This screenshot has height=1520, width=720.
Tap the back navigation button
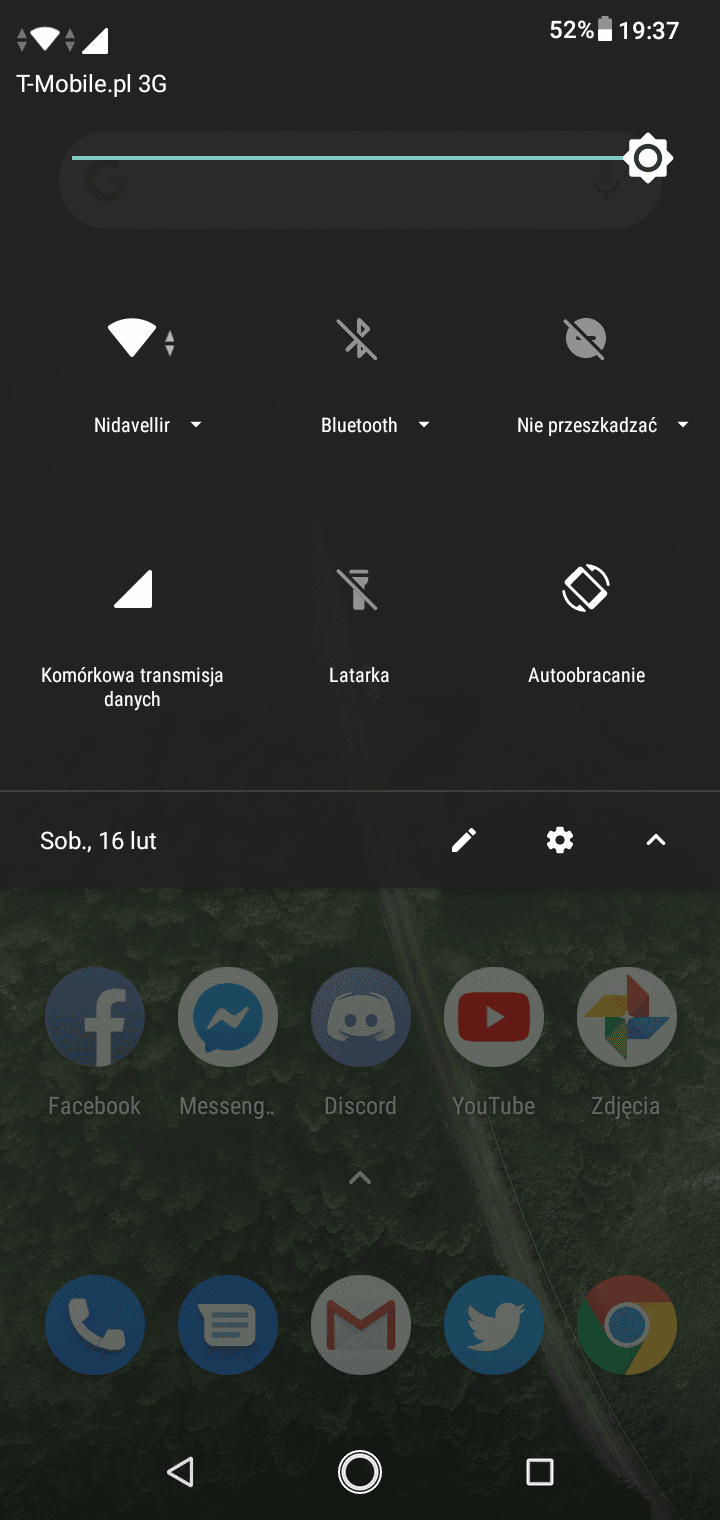point(181,1472)
